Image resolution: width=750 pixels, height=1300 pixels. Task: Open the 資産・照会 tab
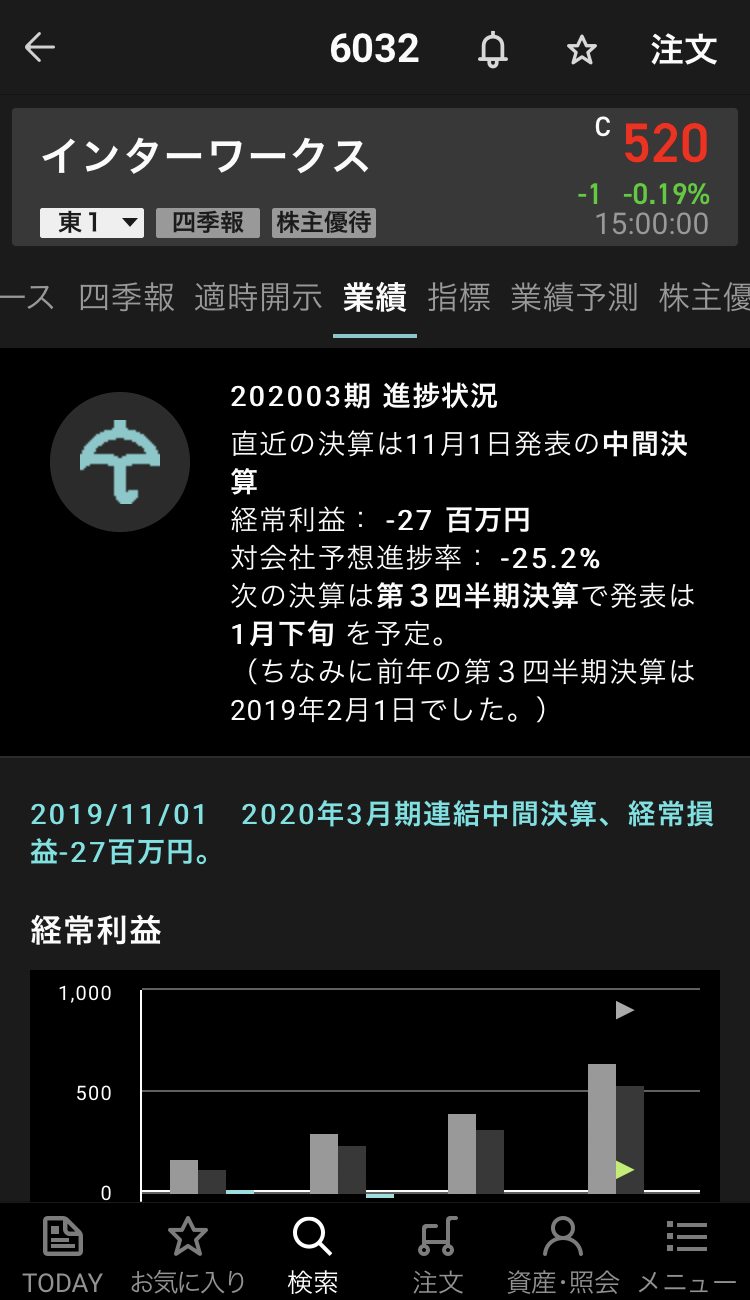point(562,1254)
